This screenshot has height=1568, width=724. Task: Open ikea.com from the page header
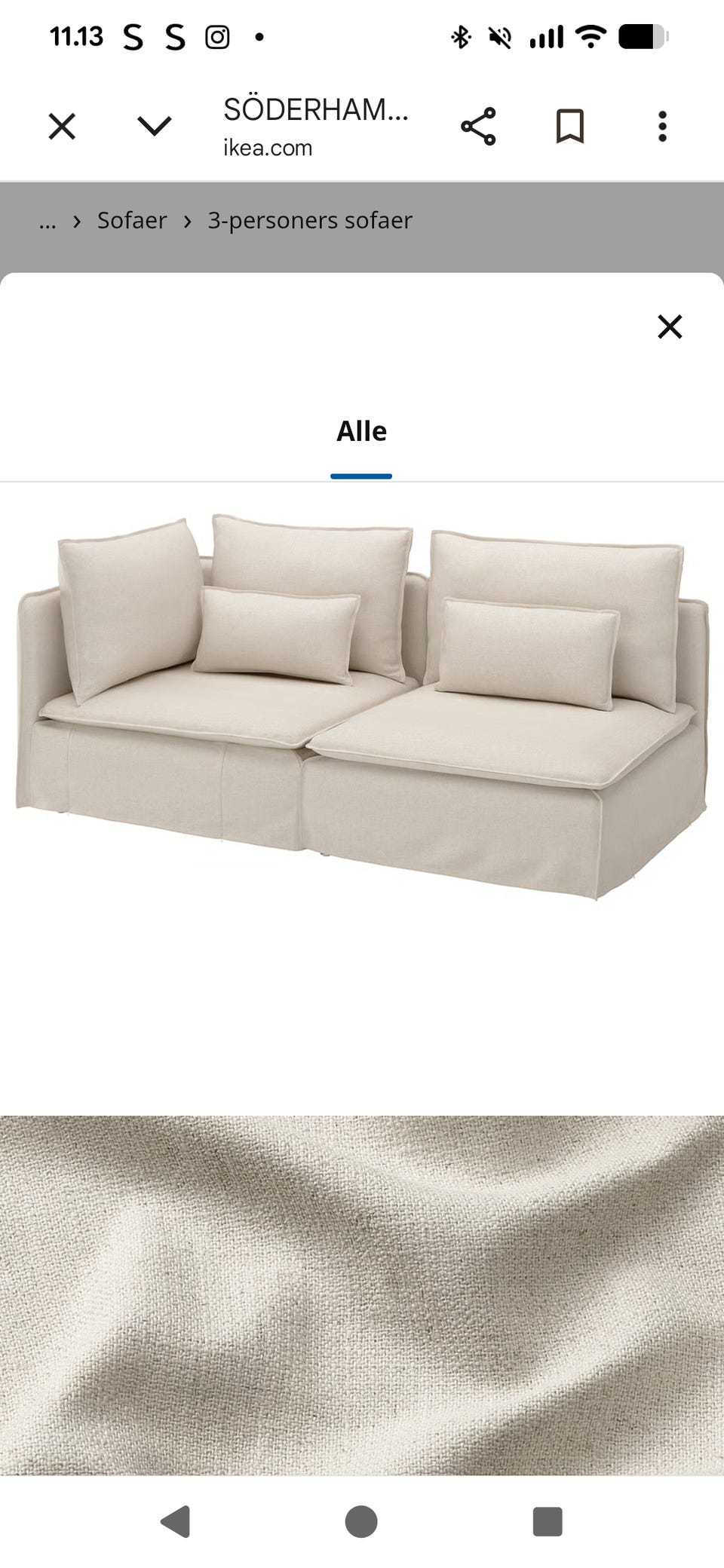coord(268,148)
